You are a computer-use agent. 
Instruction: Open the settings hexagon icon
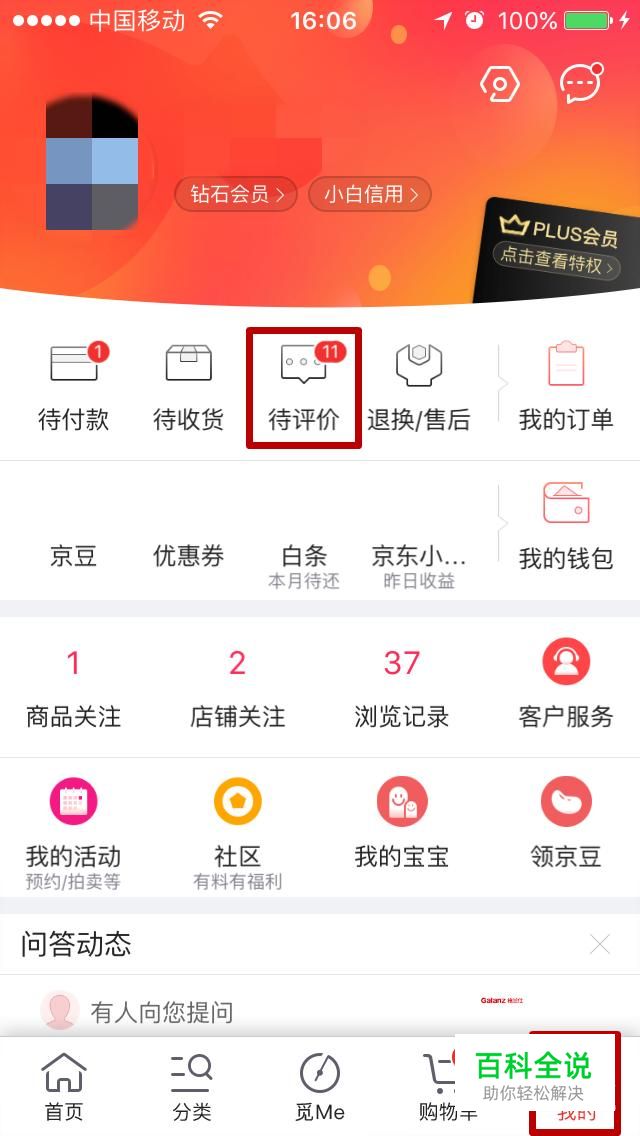pyautogui.click(x=499, y=85)
